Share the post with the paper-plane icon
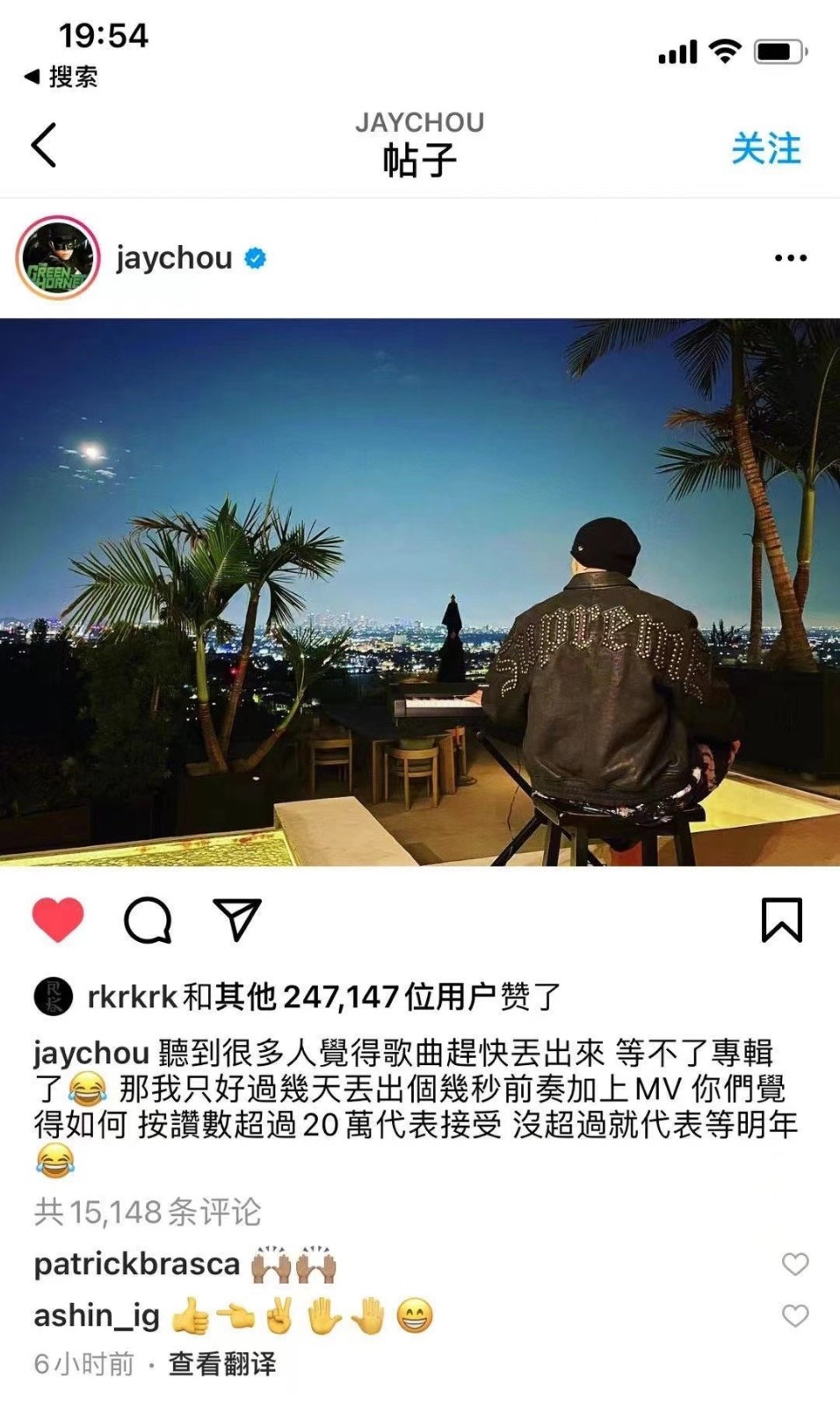The height and width of the screenshot is (1406, 840). (x=237, y=920)
